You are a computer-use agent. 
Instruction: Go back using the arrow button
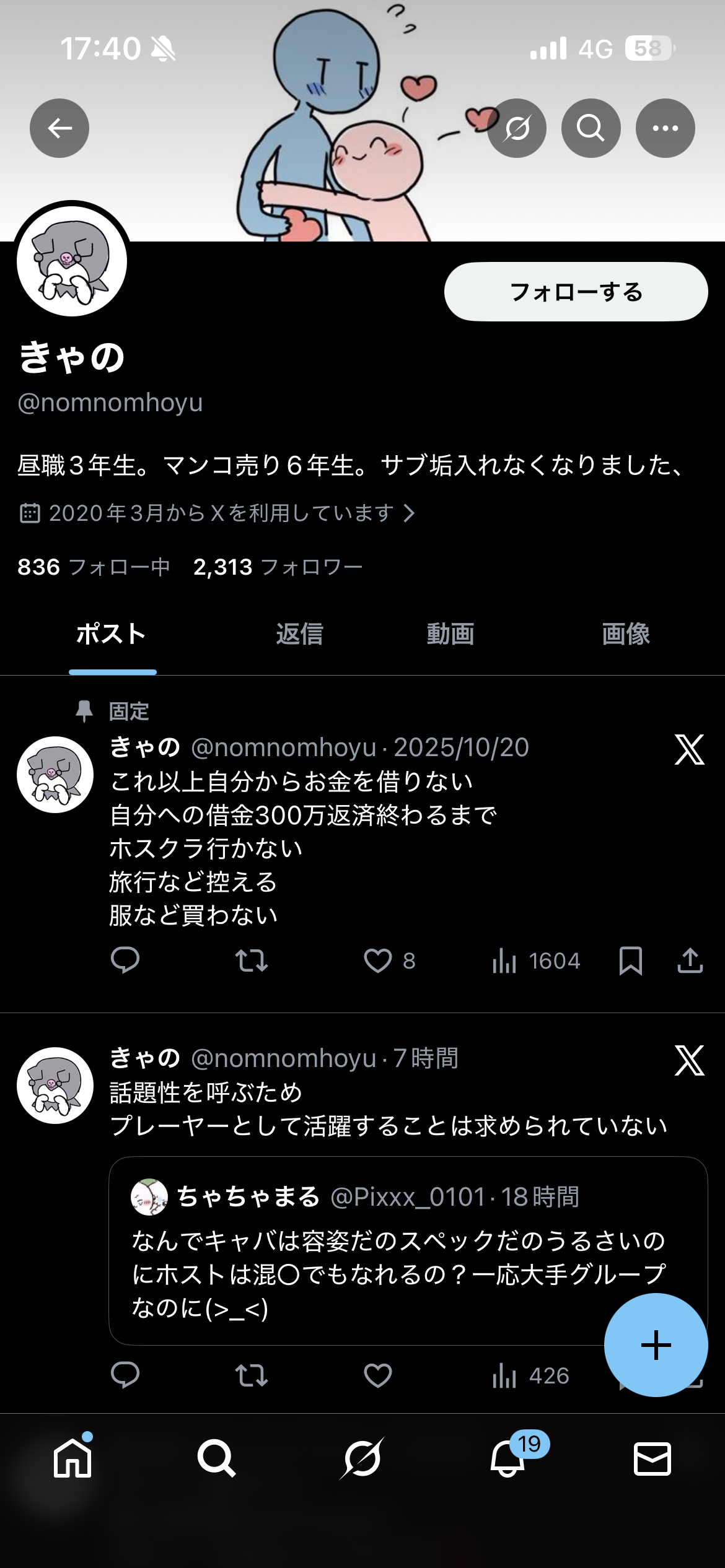click(59, 128)
